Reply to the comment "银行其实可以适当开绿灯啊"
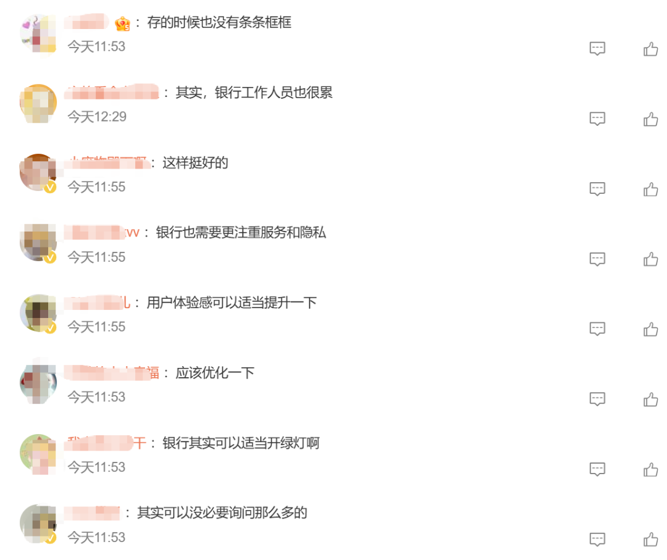This screenshot has width=667, height=560. [598, 469]
